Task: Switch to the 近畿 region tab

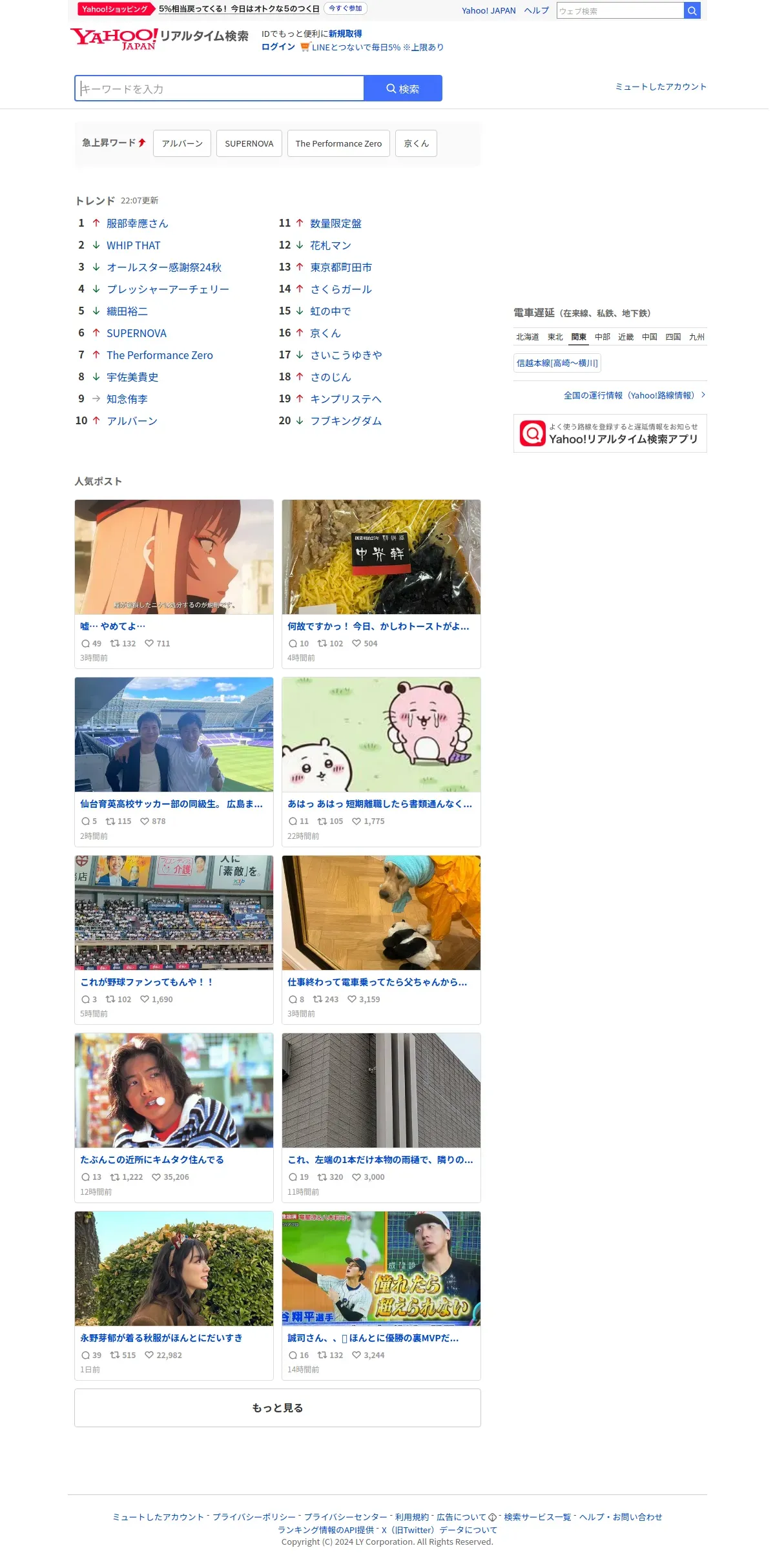Action: tap(626, 337)
